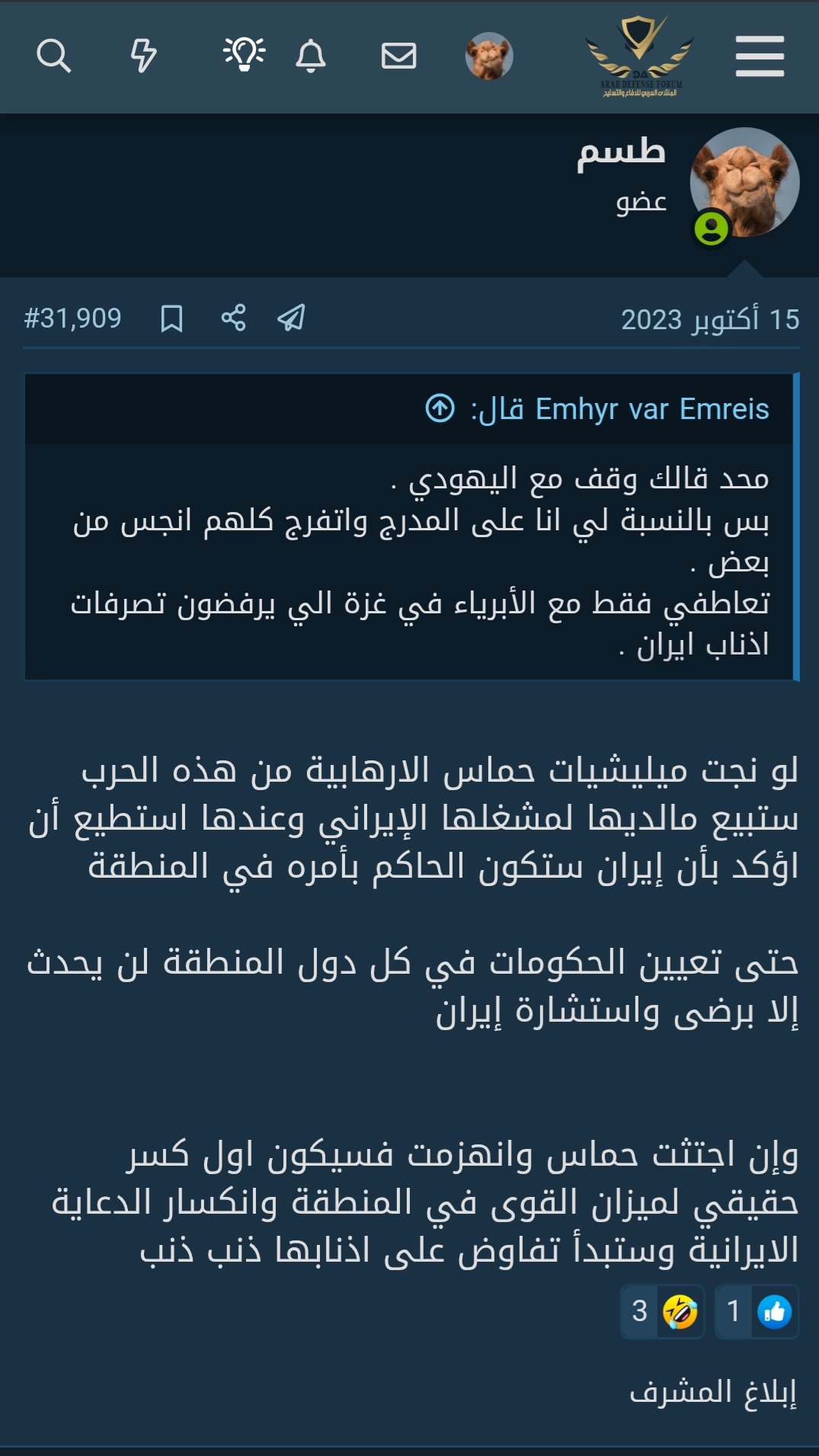Viewport: 819px width, 1456px height.
Task: View profile of poster طسم
Action: [x=622, y=151]
